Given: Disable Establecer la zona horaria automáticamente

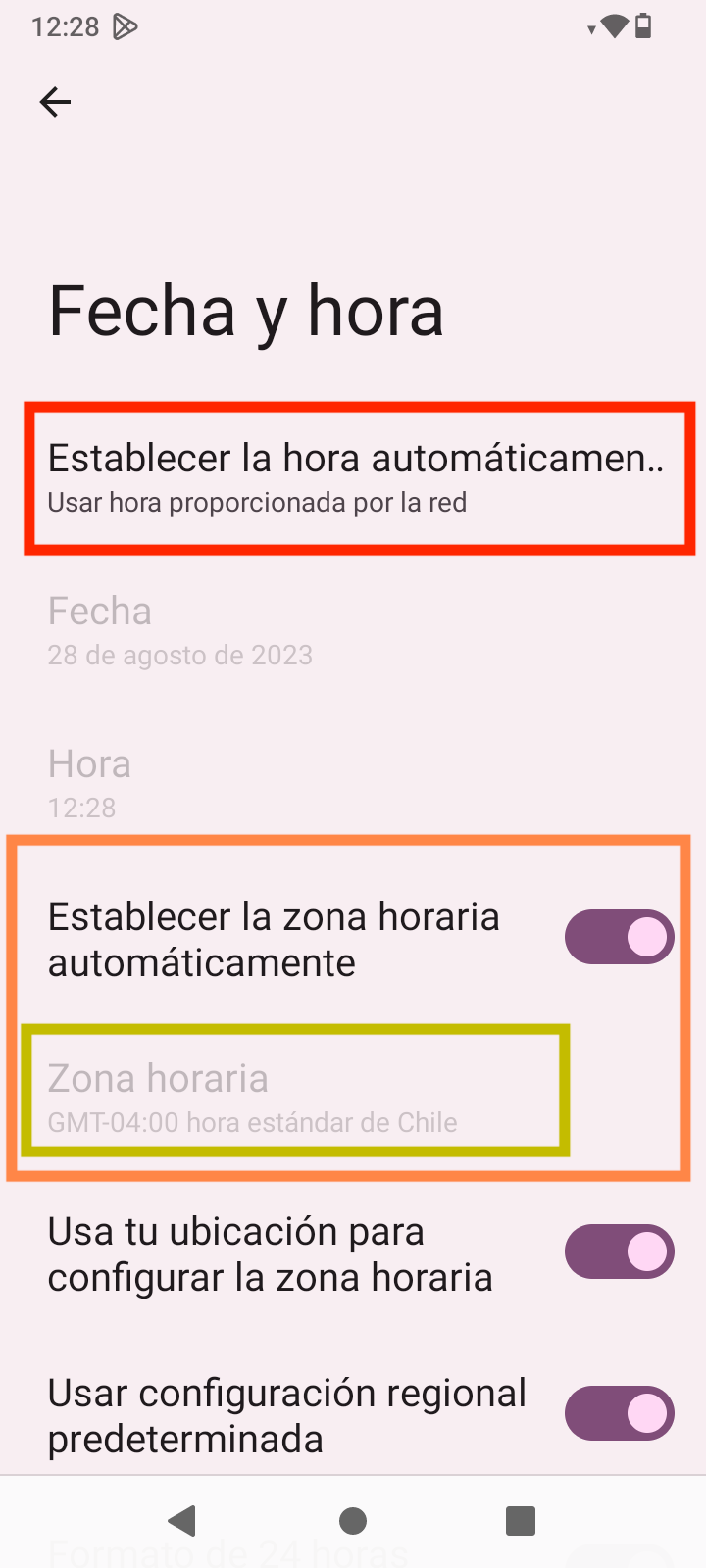Looking at the screenshot, I should 619,938.
